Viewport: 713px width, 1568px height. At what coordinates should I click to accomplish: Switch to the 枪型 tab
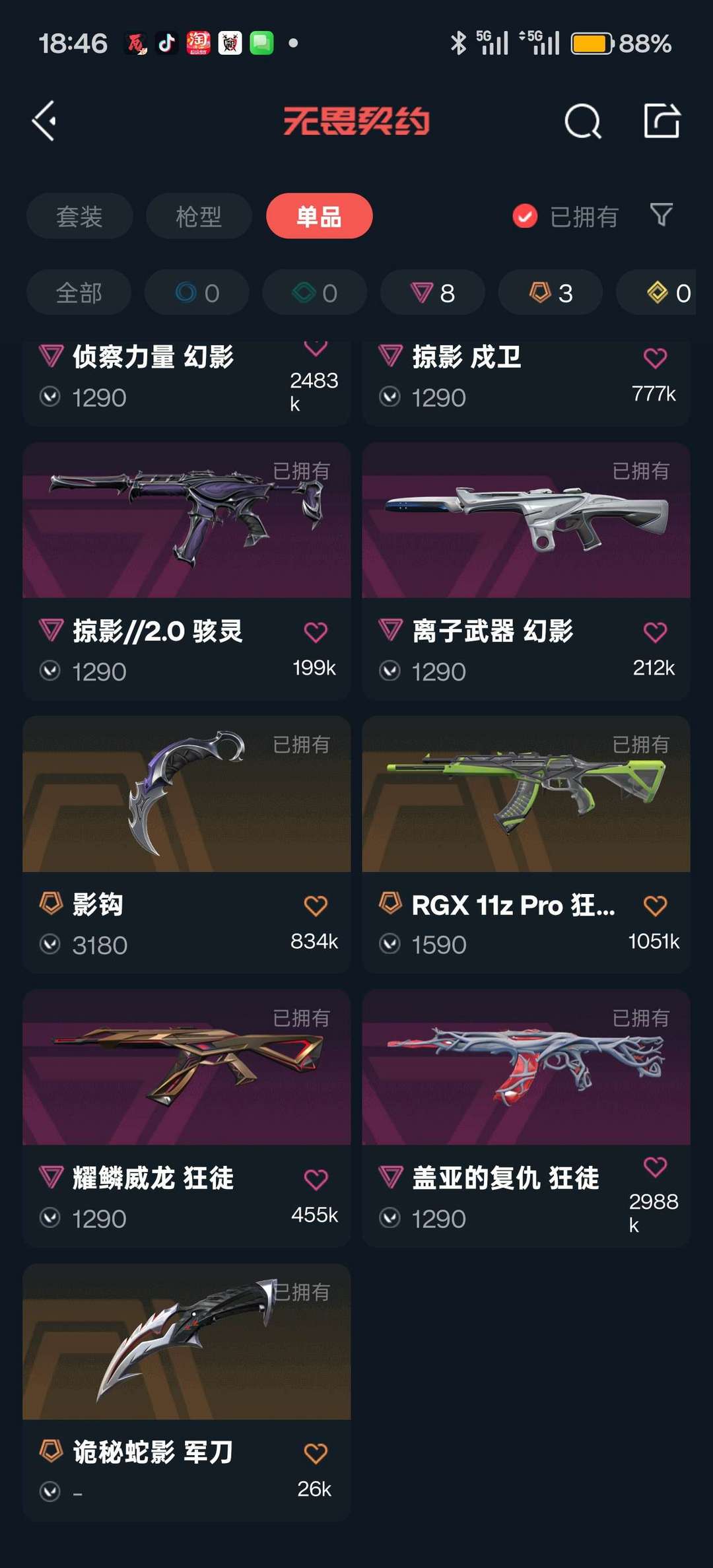[199, 216]
